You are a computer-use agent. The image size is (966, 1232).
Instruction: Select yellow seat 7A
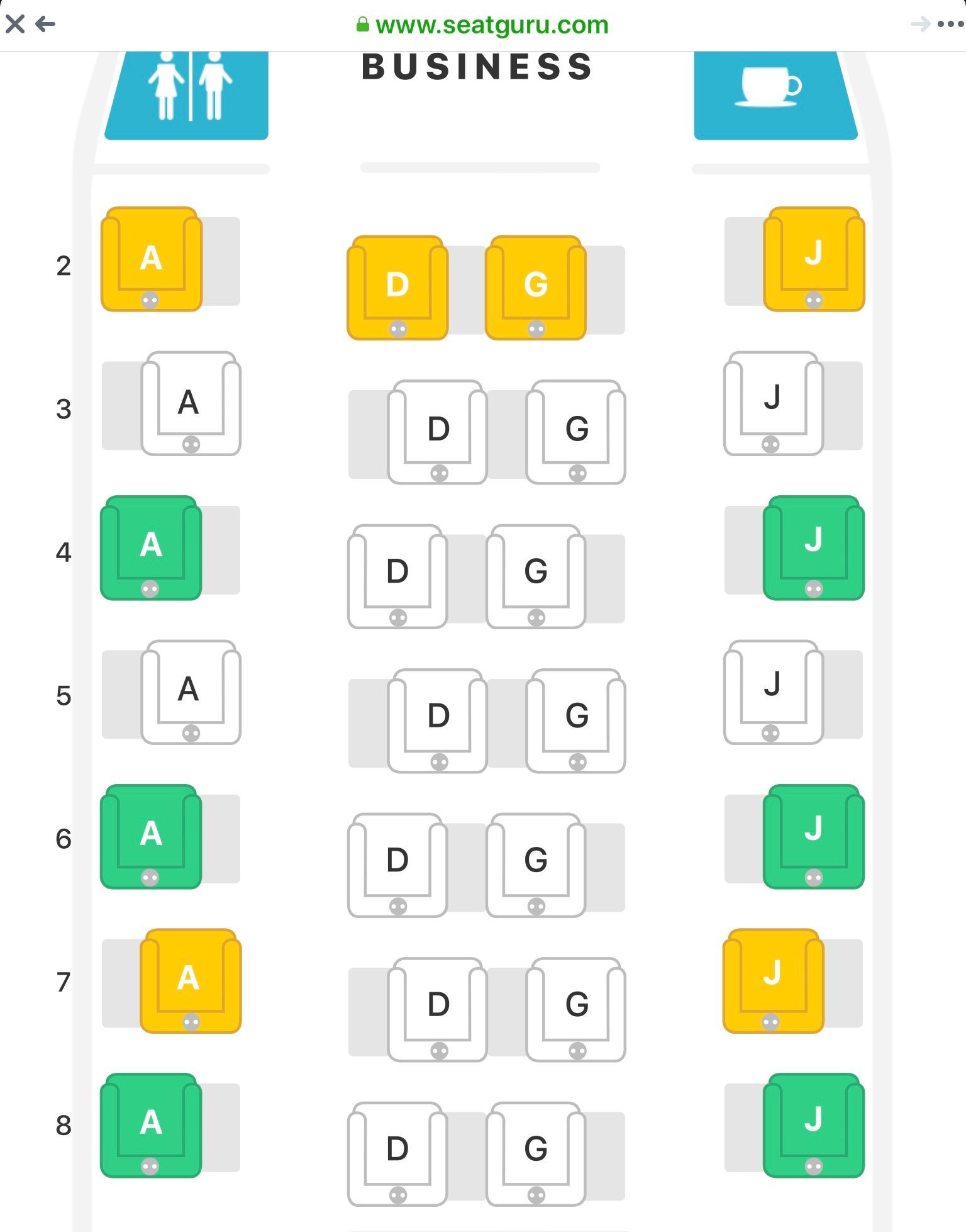click(191, 981)
